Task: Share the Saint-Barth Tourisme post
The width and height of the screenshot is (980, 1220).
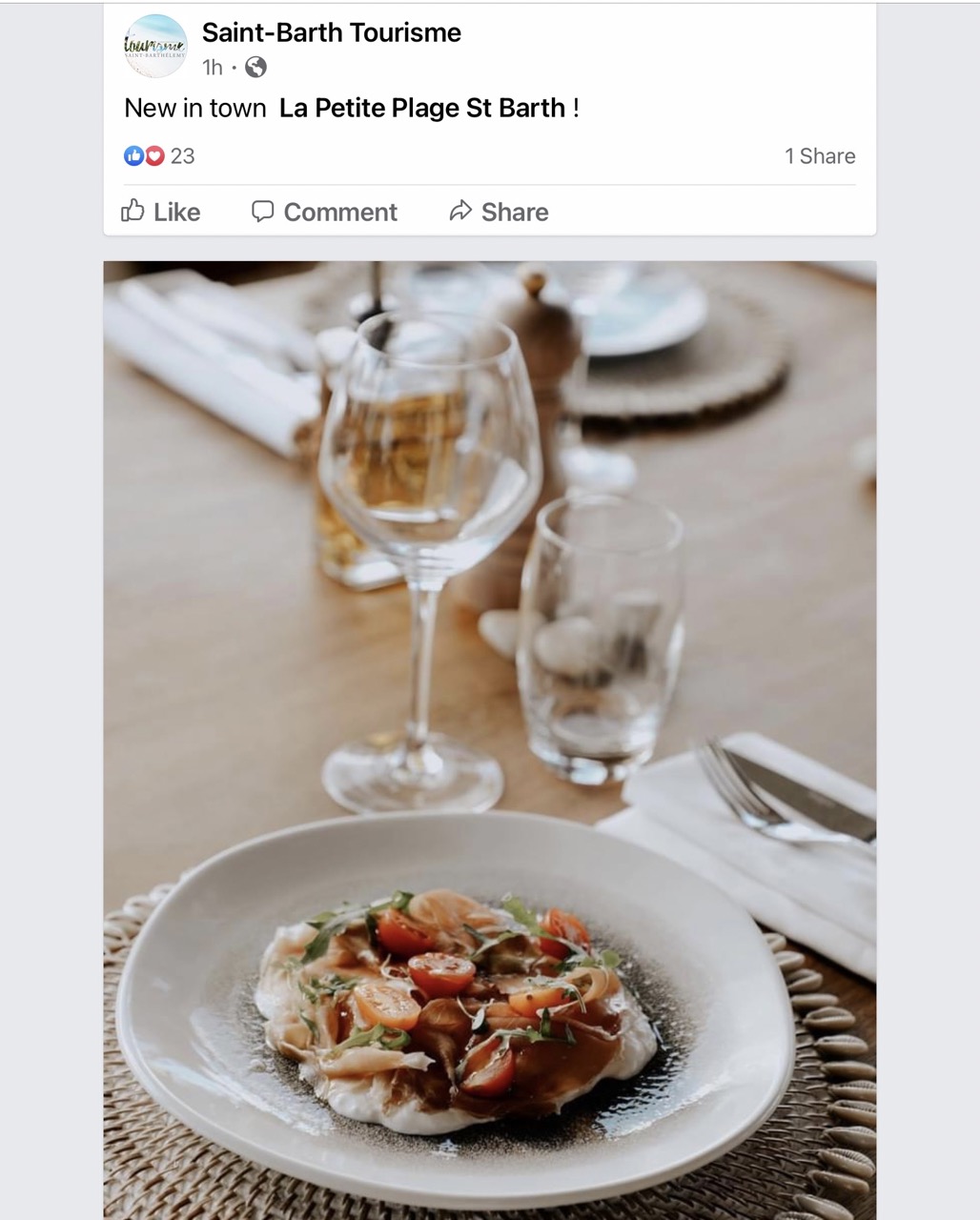Action: [499, 212]
